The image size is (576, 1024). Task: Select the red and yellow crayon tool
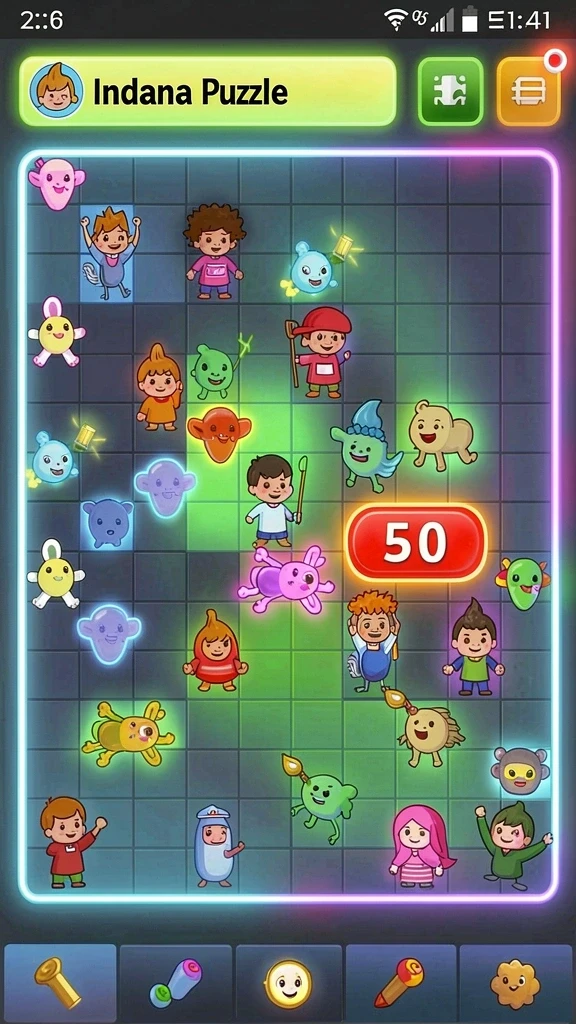400,983
